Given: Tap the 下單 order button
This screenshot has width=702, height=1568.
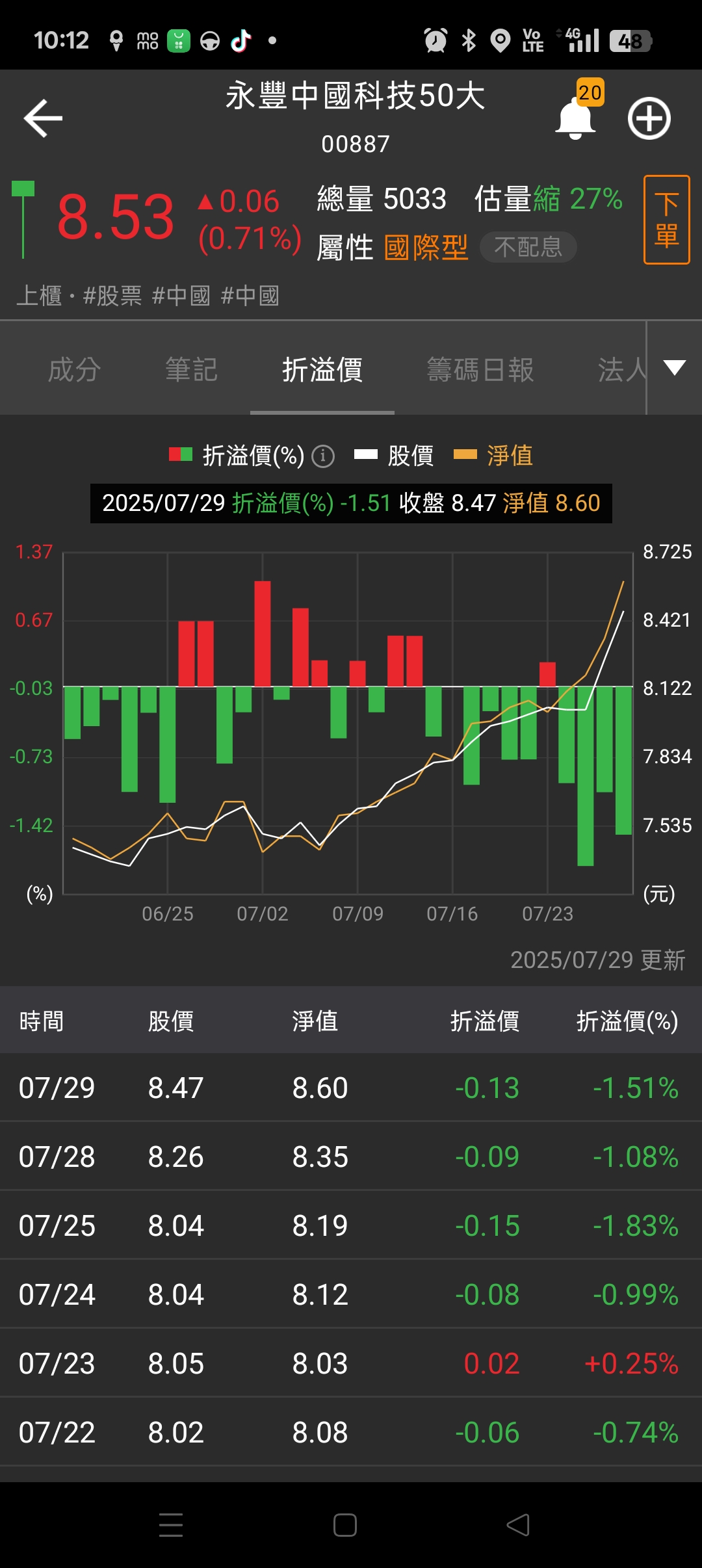Looking at the screenshot, I should click(x=666, y=220).
